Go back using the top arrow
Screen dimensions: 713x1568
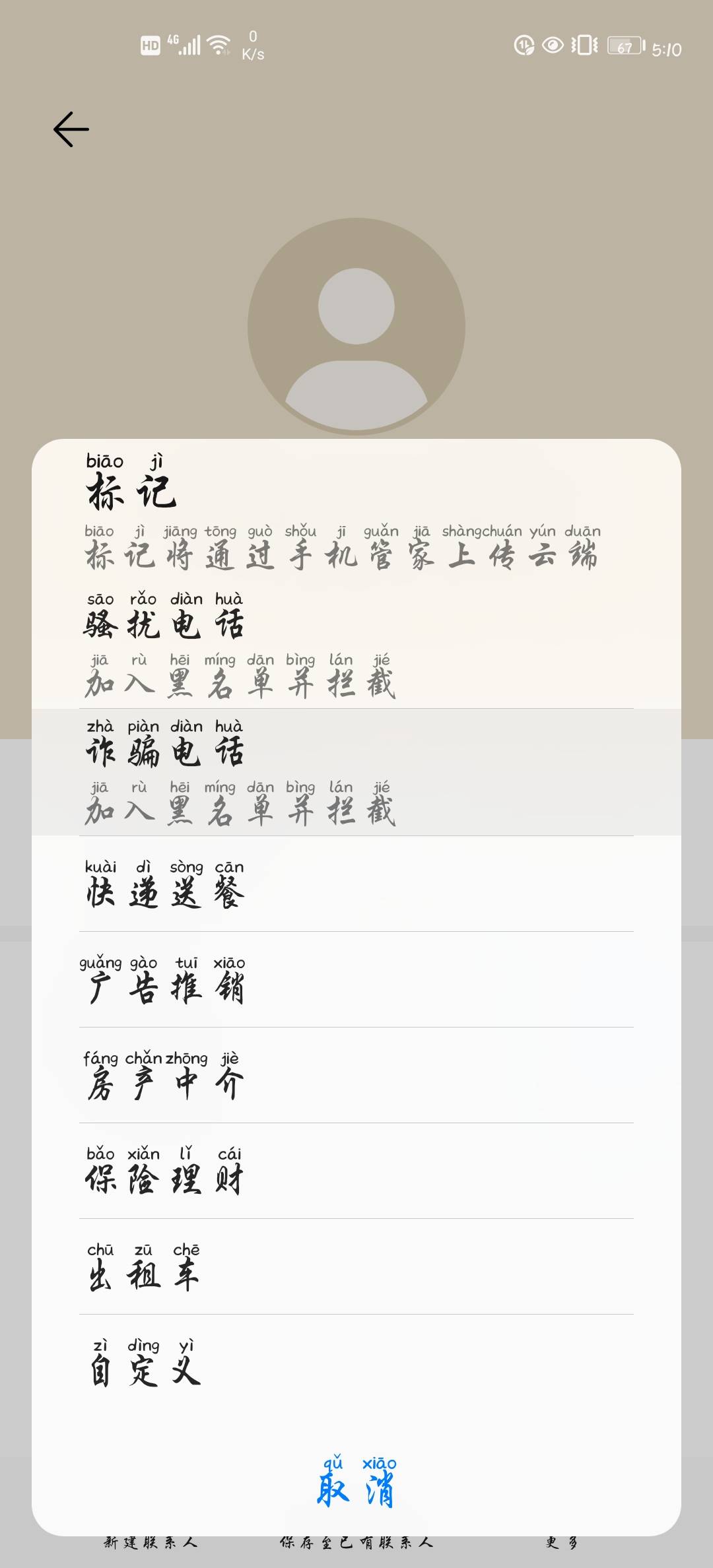[x=71, y=129]
